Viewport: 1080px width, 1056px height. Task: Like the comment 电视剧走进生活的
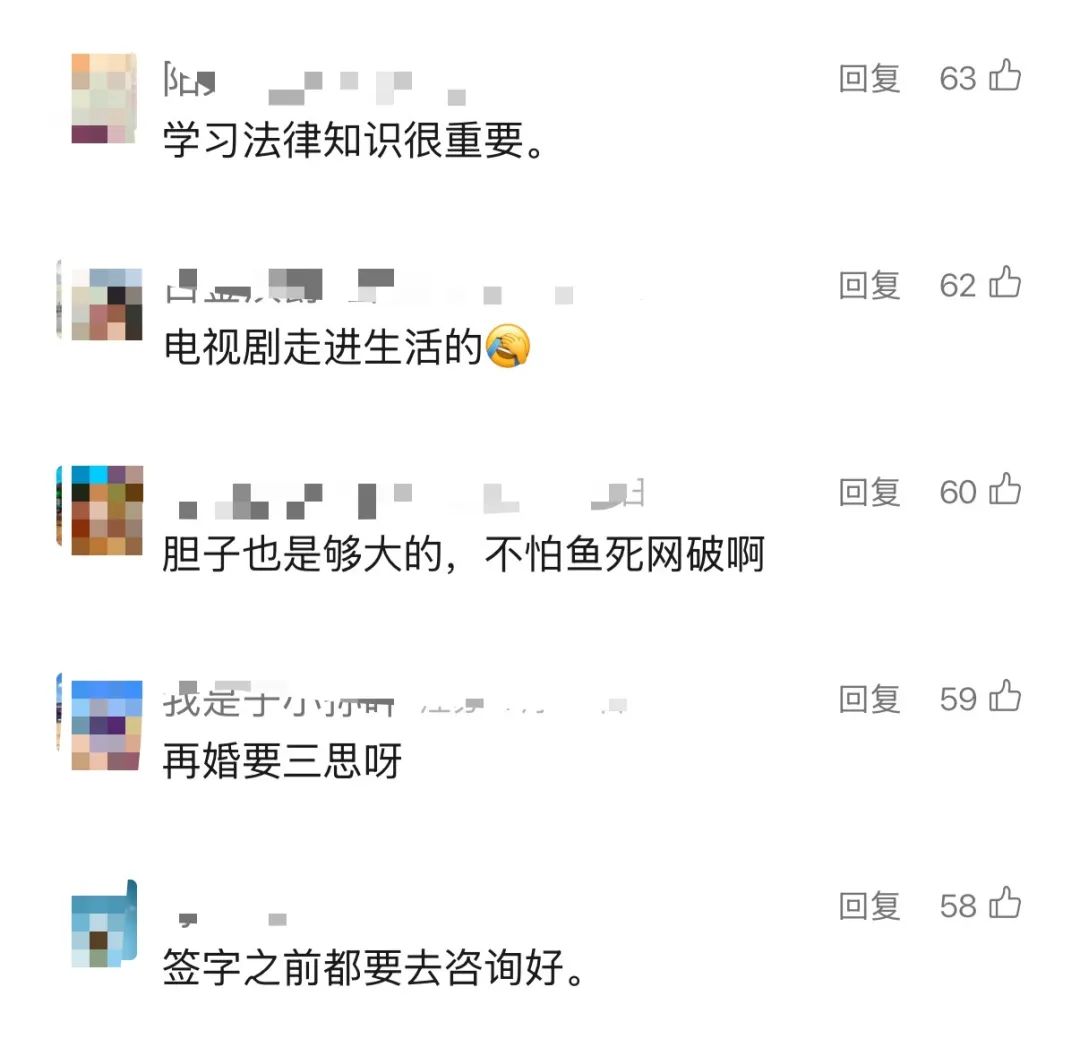pyautogui.click(x=1004, y=283)
